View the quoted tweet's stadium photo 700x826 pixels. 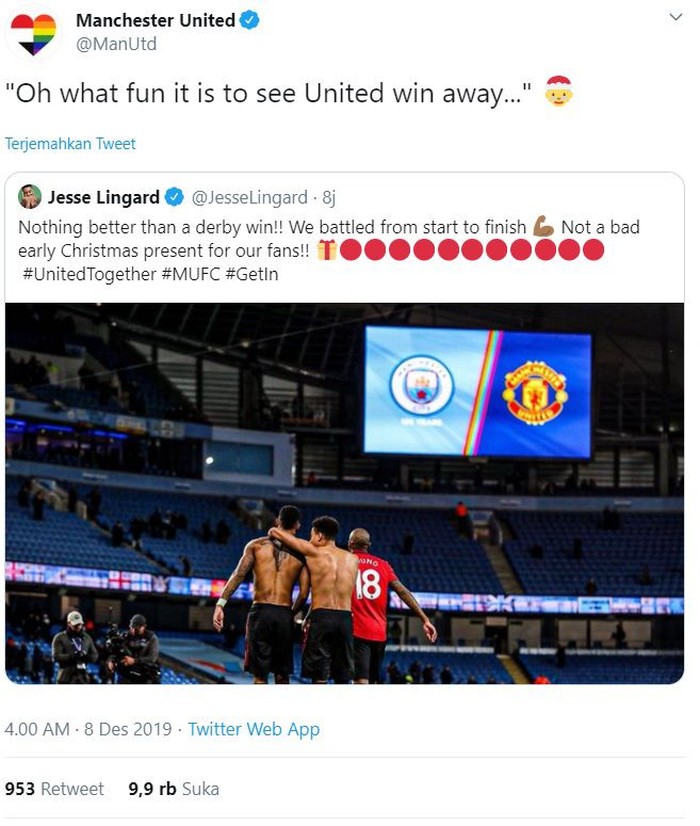[344, 493]
